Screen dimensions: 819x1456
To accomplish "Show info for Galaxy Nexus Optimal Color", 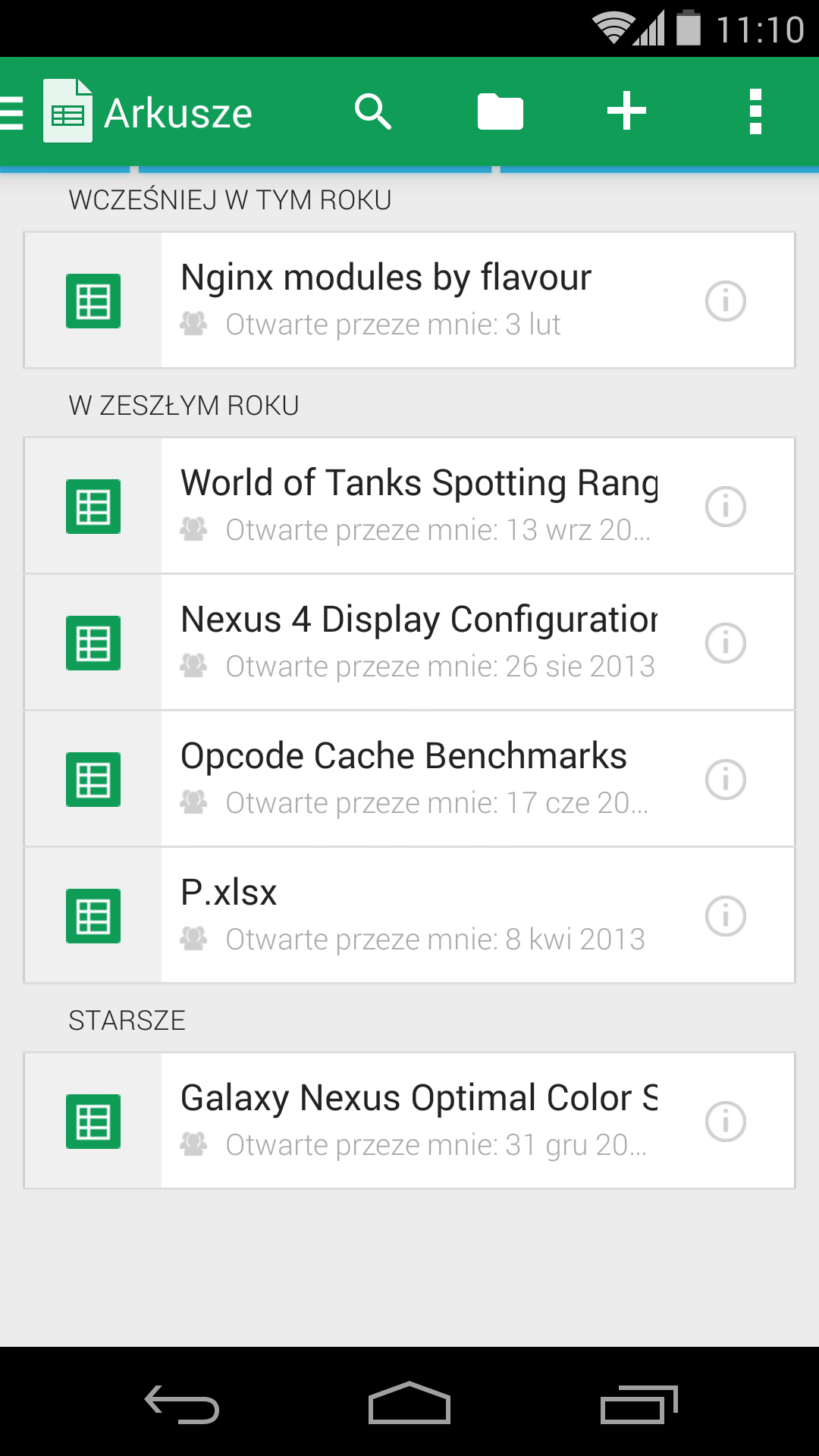I will point(726,1122).
